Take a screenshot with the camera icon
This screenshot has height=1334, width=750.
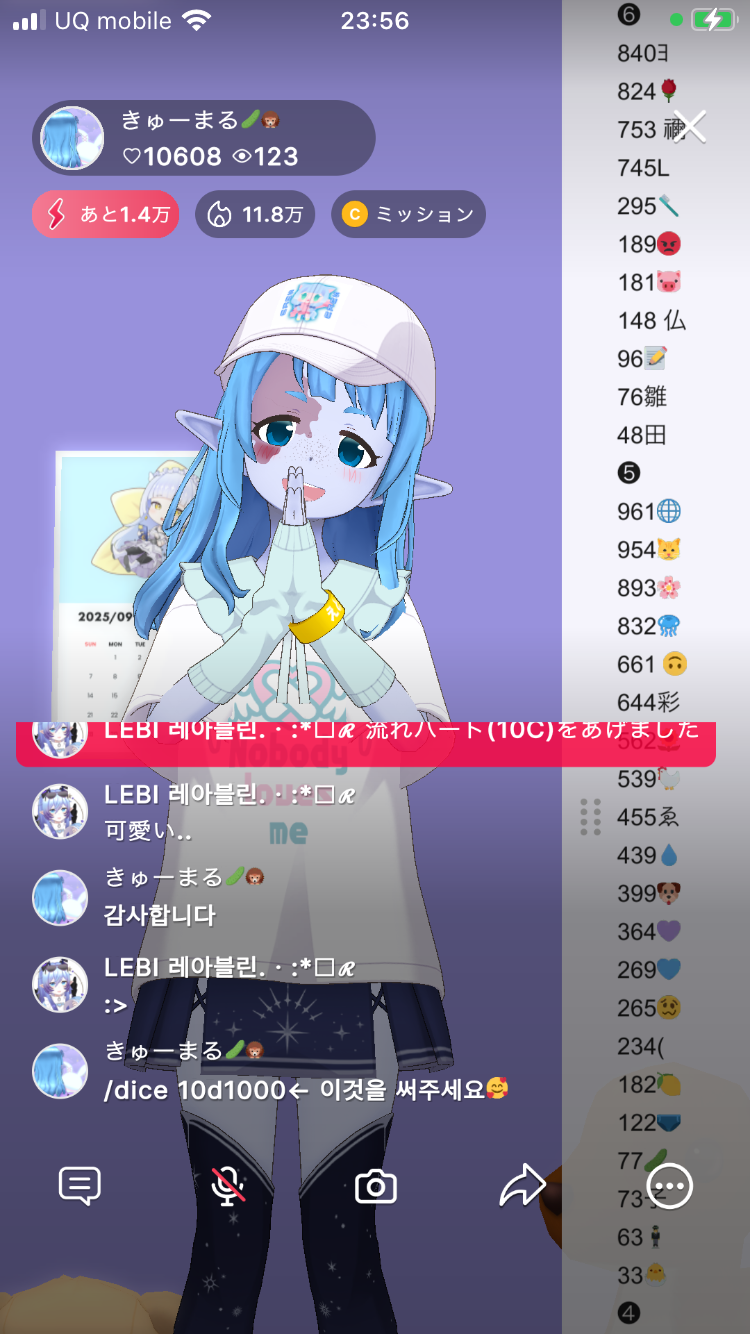click(376, 1187)
